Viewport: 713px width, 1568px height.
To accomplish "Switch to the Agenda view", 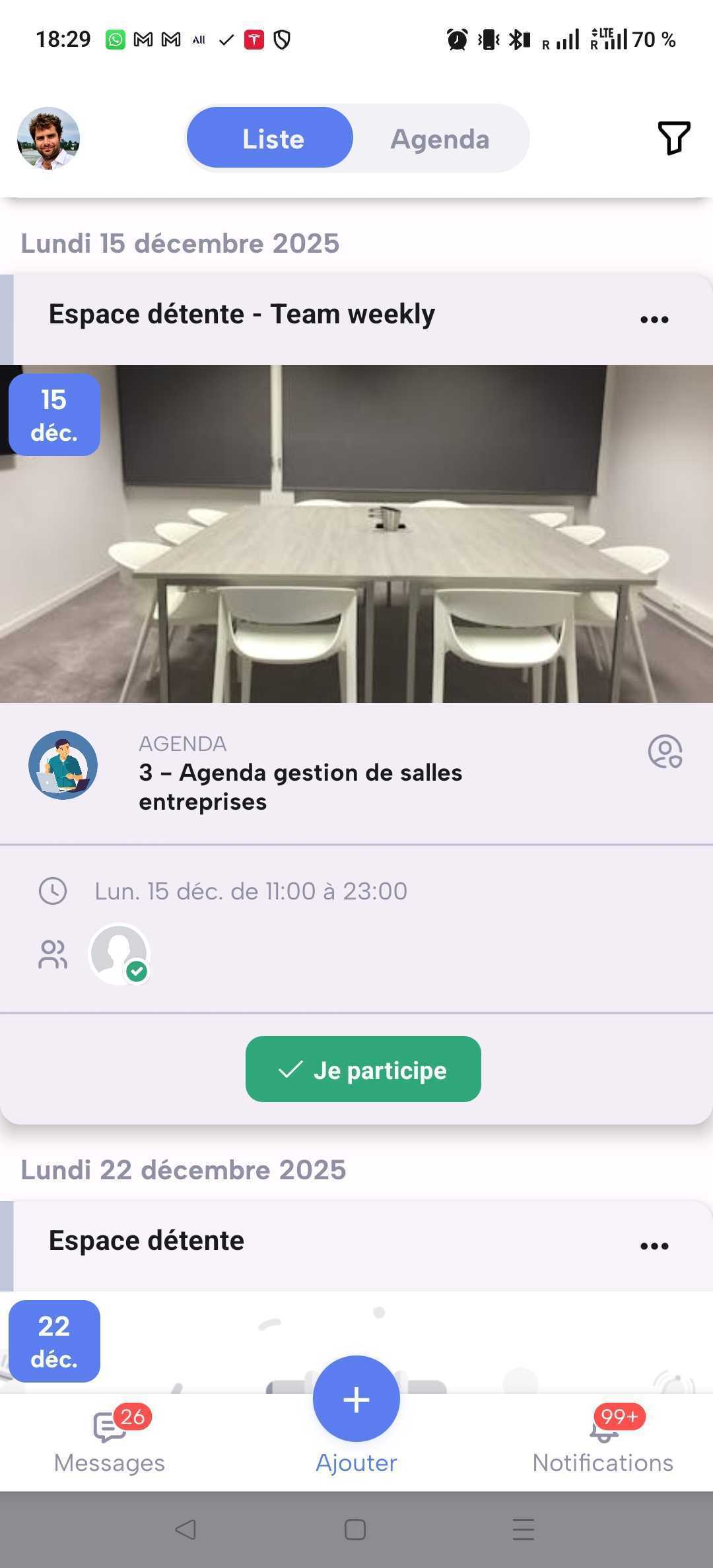I will pyautogui.click(x=440, y=139).
